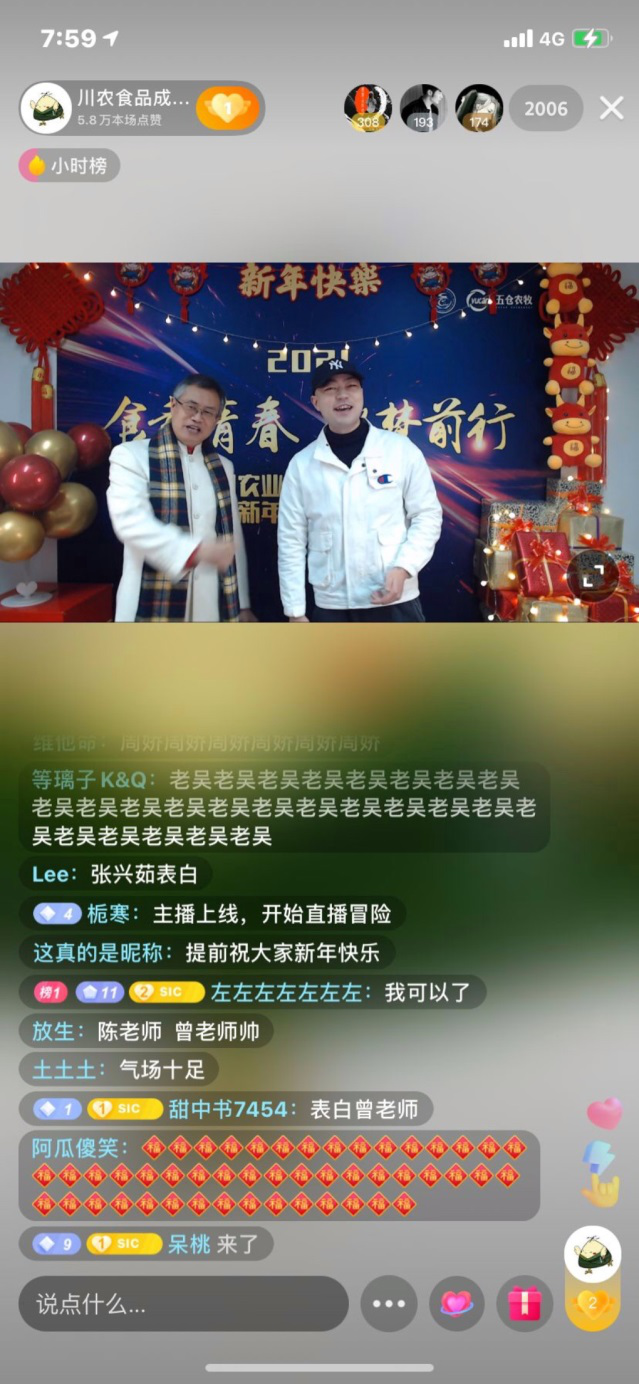Image resolution: width=639 pixels, height=1384 pixels.
Task: Close the live stream
Action: point(611,108)
